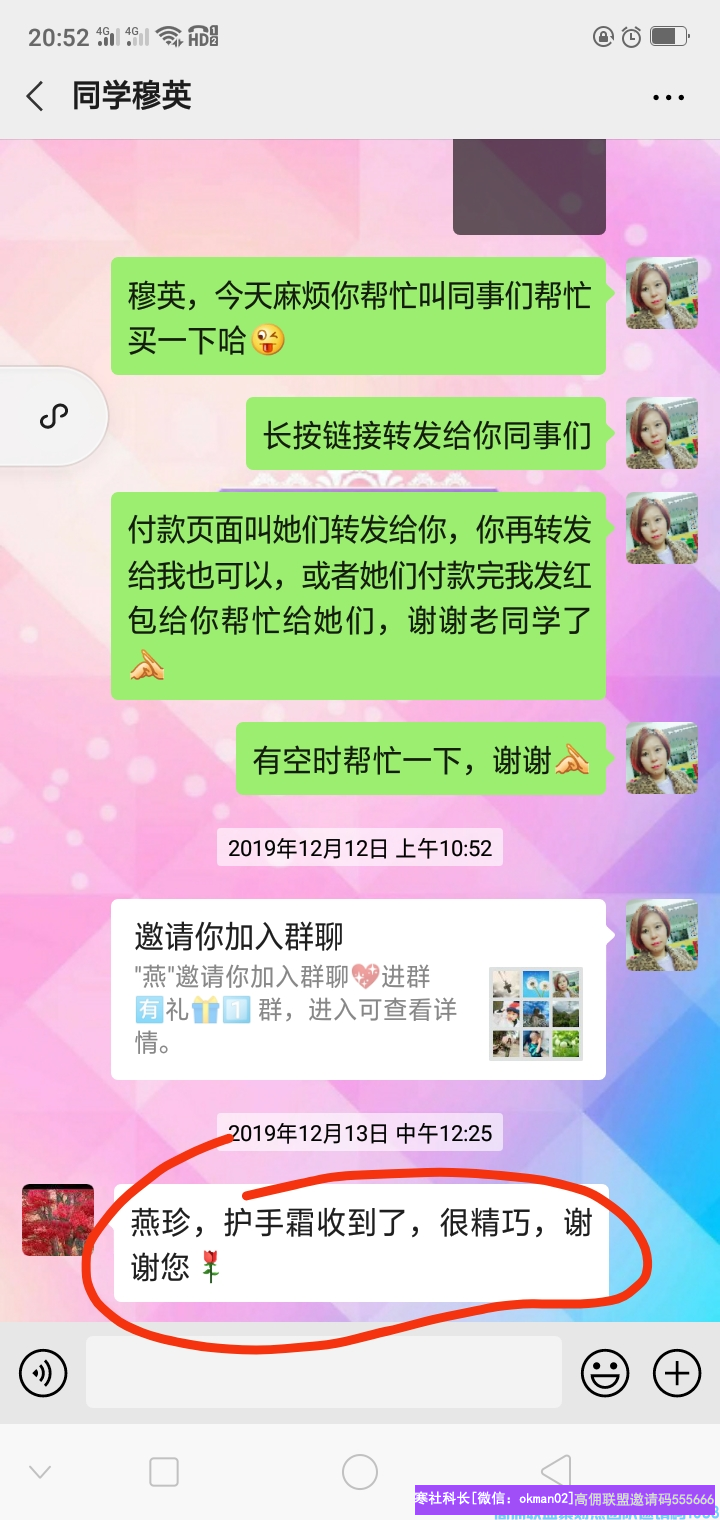Image resolution: width=720 pixels, height=1520 pixels.
Task: Tap the system home button
Action: click(360, 1472)
